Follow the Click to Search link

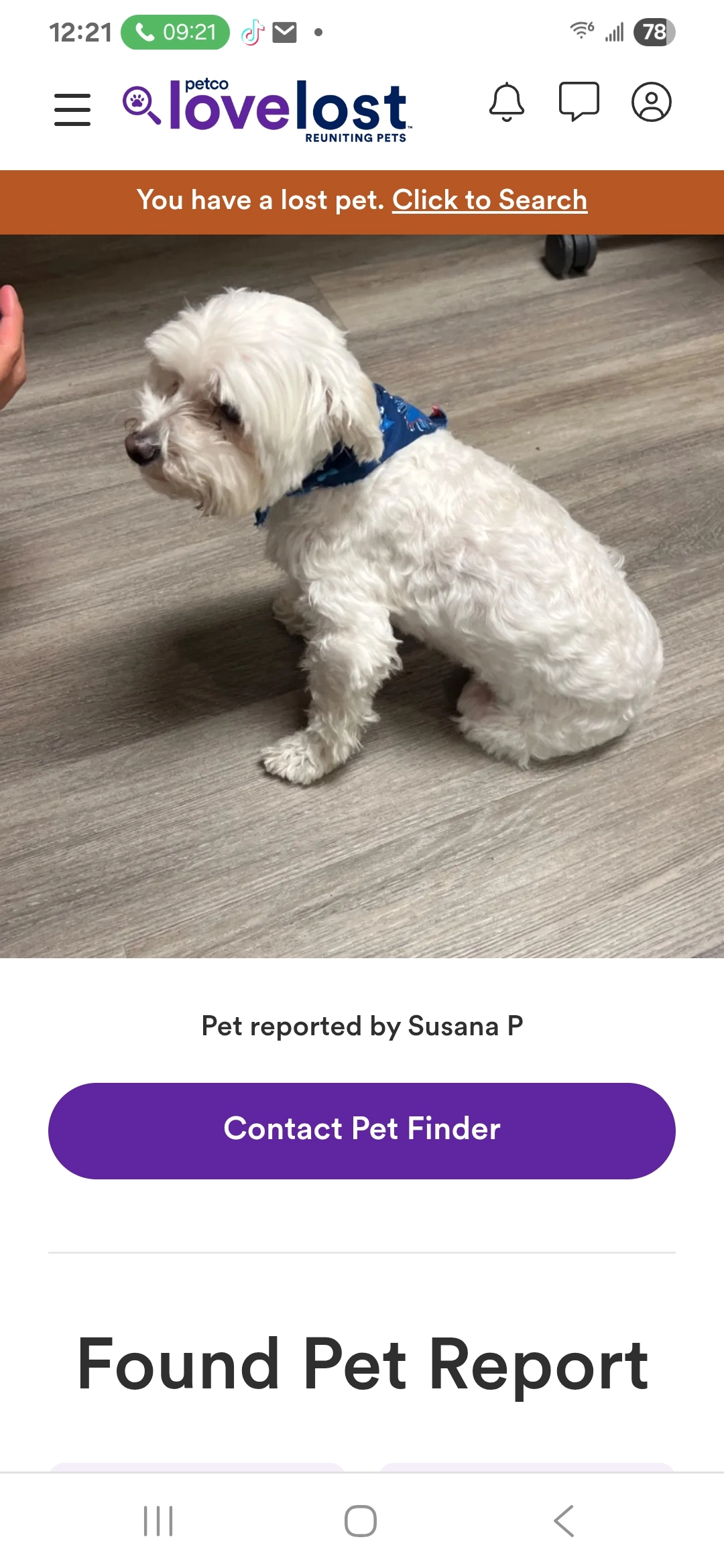pos(490,200)
